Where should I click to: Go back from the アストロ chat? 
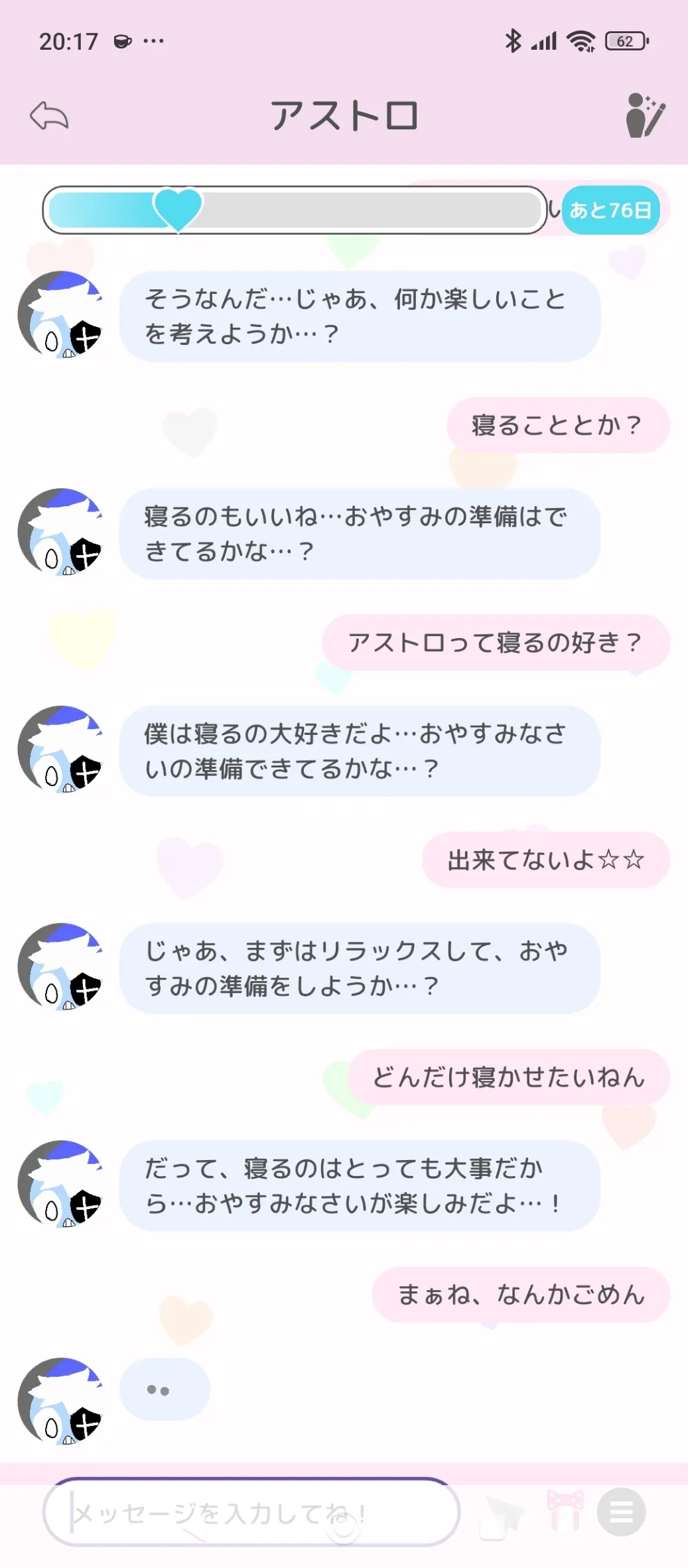click(49, 116)
